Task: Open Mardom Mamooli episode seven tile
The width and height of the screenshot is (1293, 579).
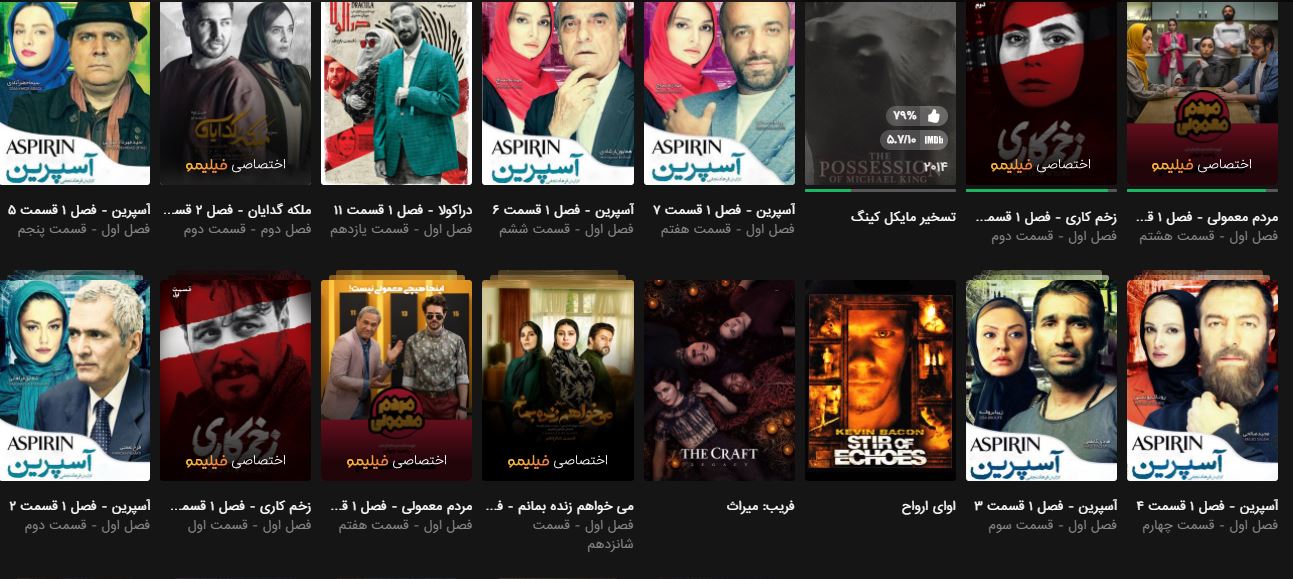Action: click(x=397, y=380)
